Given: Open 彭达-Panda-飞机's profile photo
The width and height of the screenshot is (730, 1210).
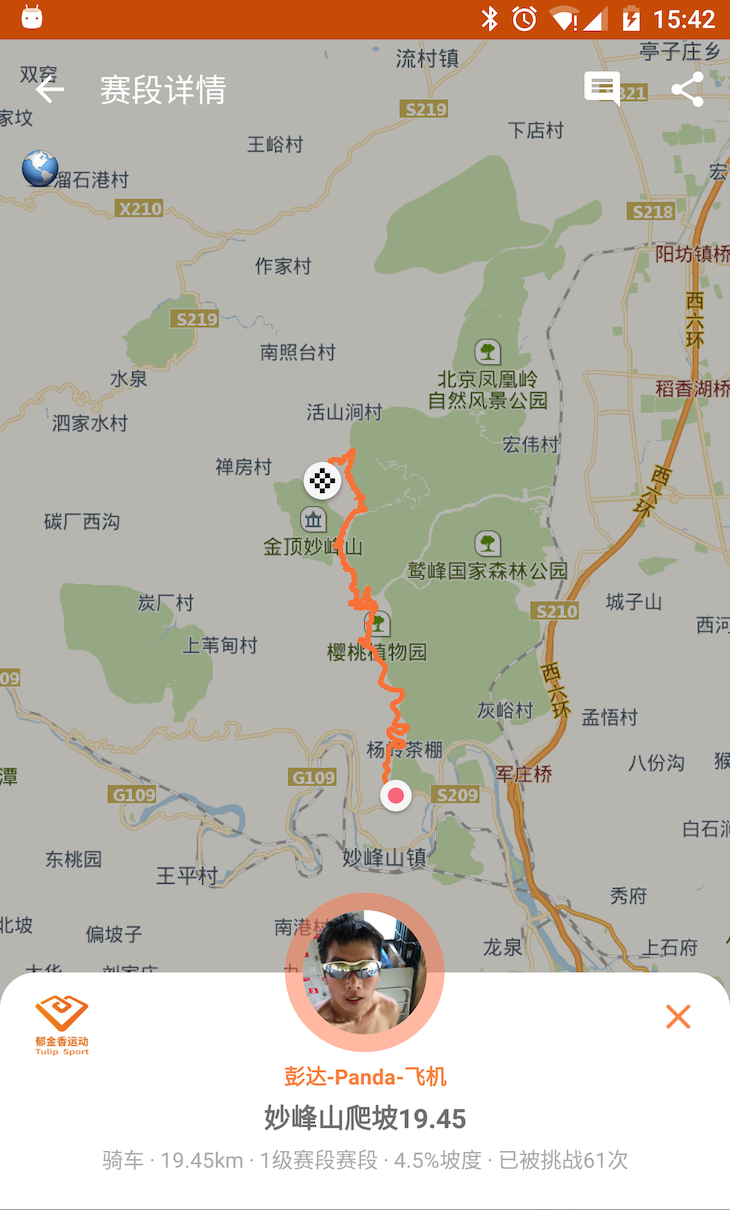Looking at the screenshot, I should pos(365,972).
